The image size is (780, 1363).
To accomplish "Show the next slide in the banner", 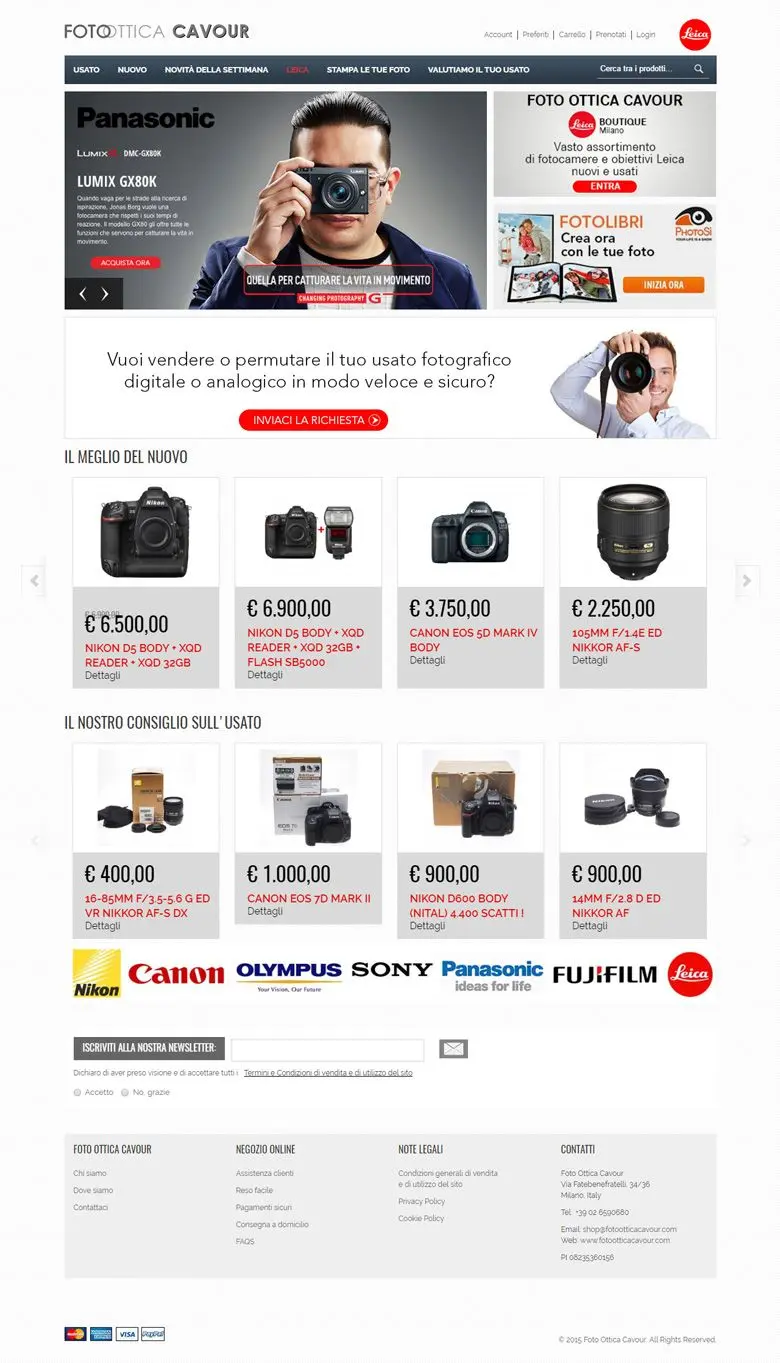I will click(x=105, y=294).
